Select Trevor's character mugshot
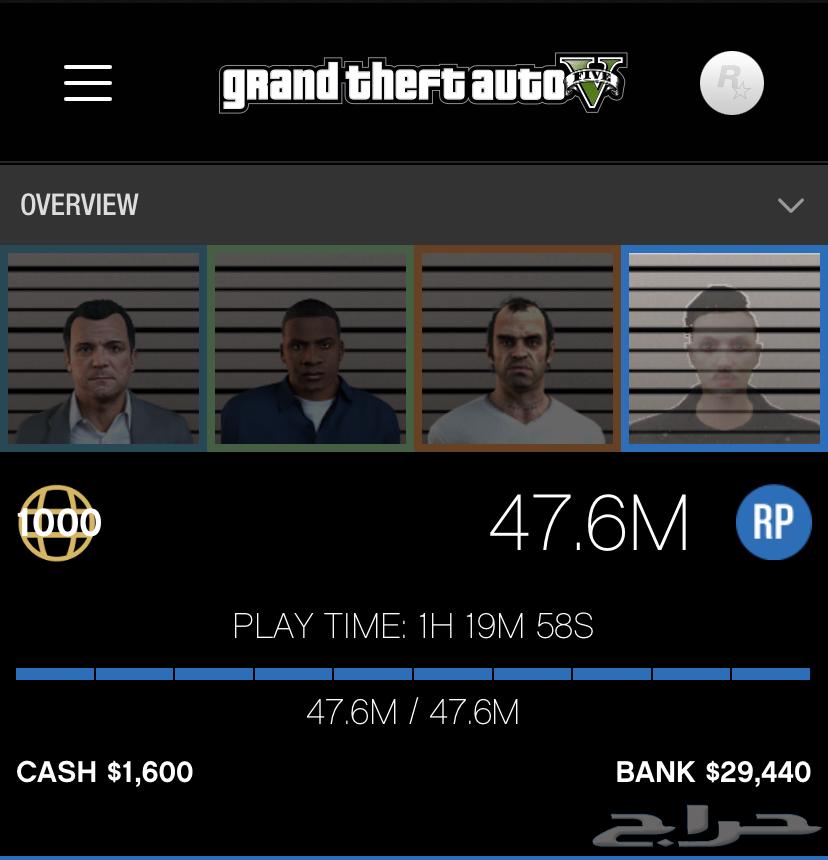828x860 pixels. (x=517, y=348)
